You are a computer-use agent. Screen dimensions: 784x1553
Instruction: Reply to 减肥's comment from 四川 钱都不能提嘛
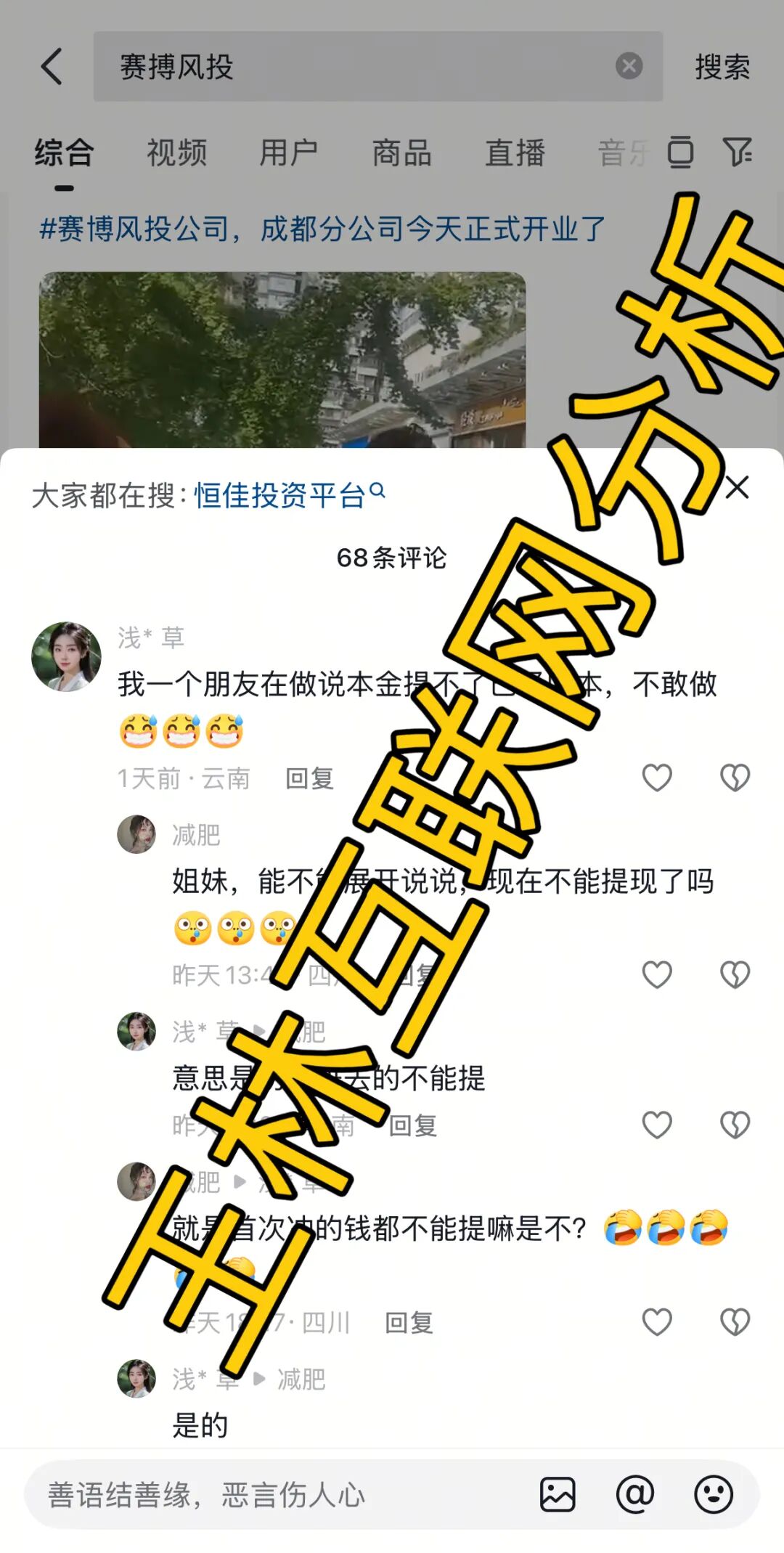409,1323
